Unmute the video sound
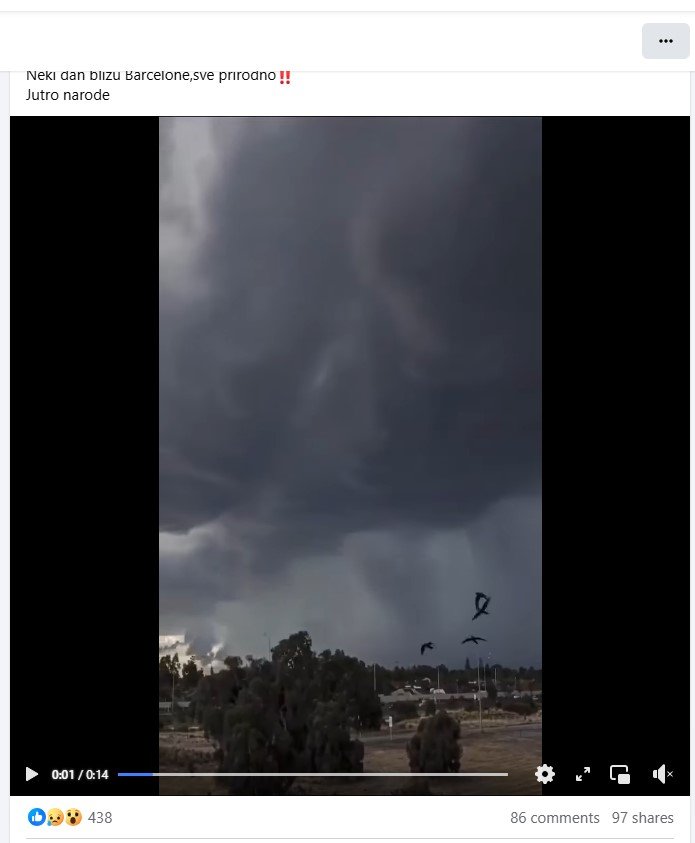The height and width of the screenshot is (843, 695). click(663, 774)
